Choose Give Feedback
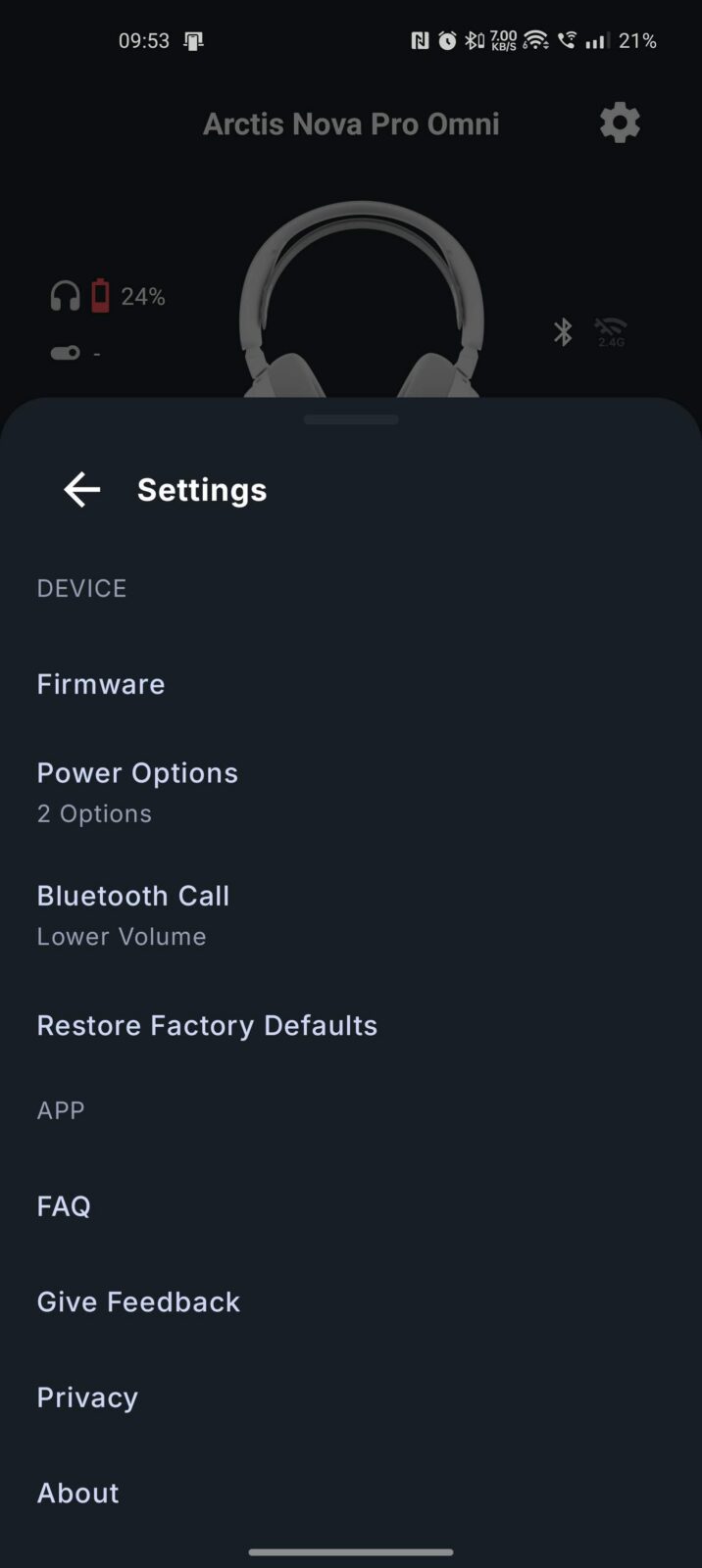This screenshot has height=1568, width=702. [351, 1301]
